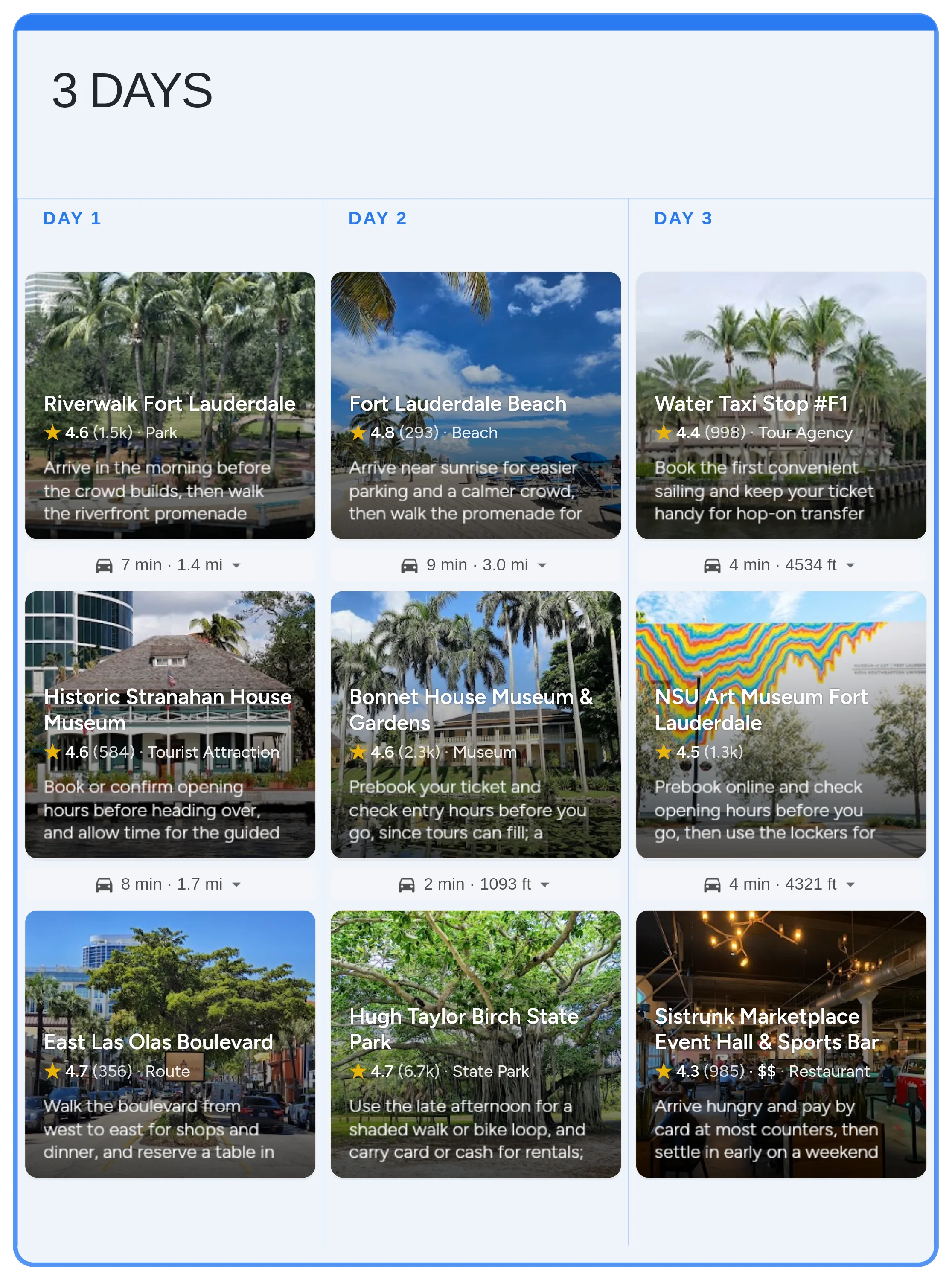View Water Taxi Stop #F1 details
The height and width of the screenshot is (1280, 952).
[x=781, y=405]
